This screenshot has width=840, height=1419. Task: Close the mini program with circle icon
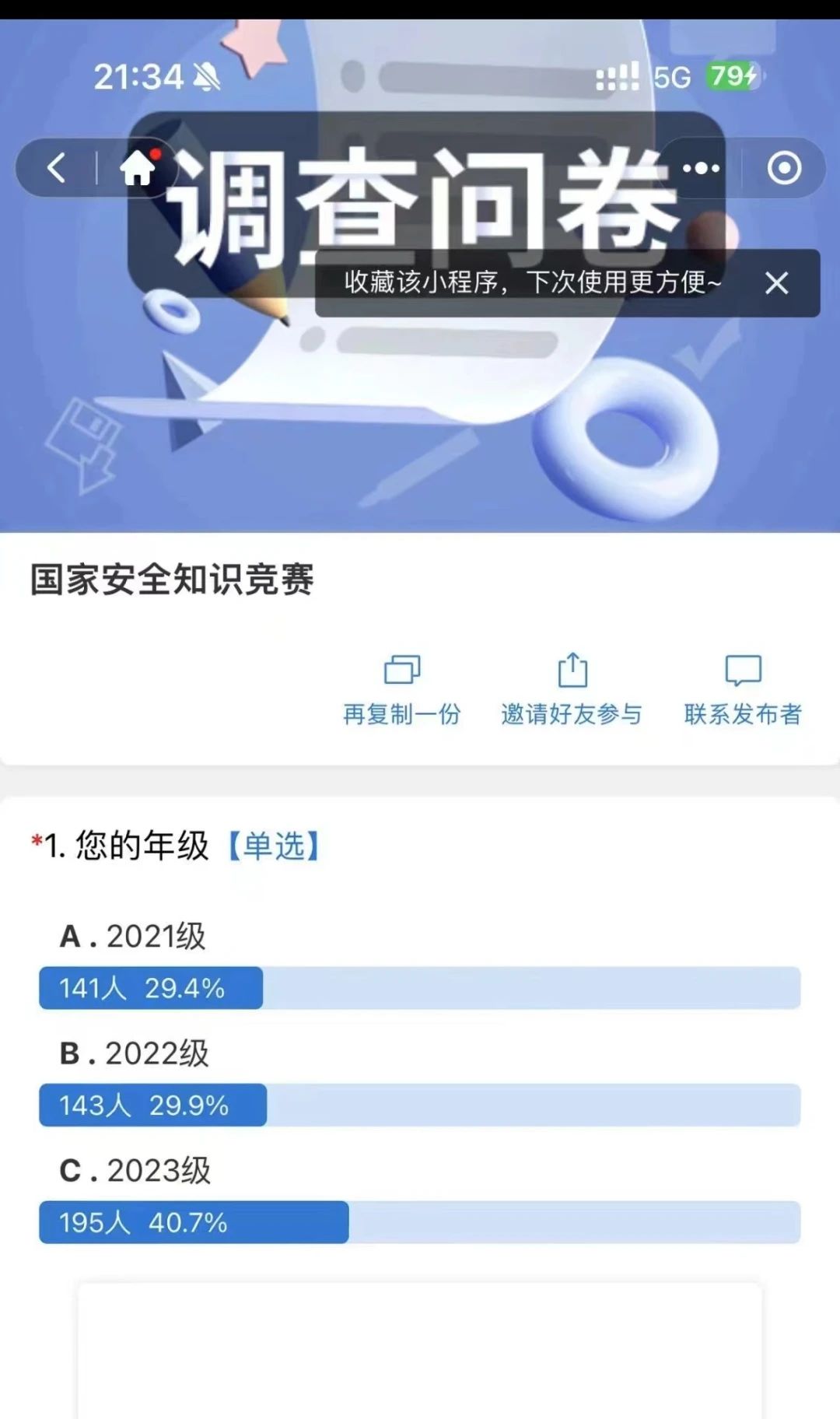(x=783, y=168)
